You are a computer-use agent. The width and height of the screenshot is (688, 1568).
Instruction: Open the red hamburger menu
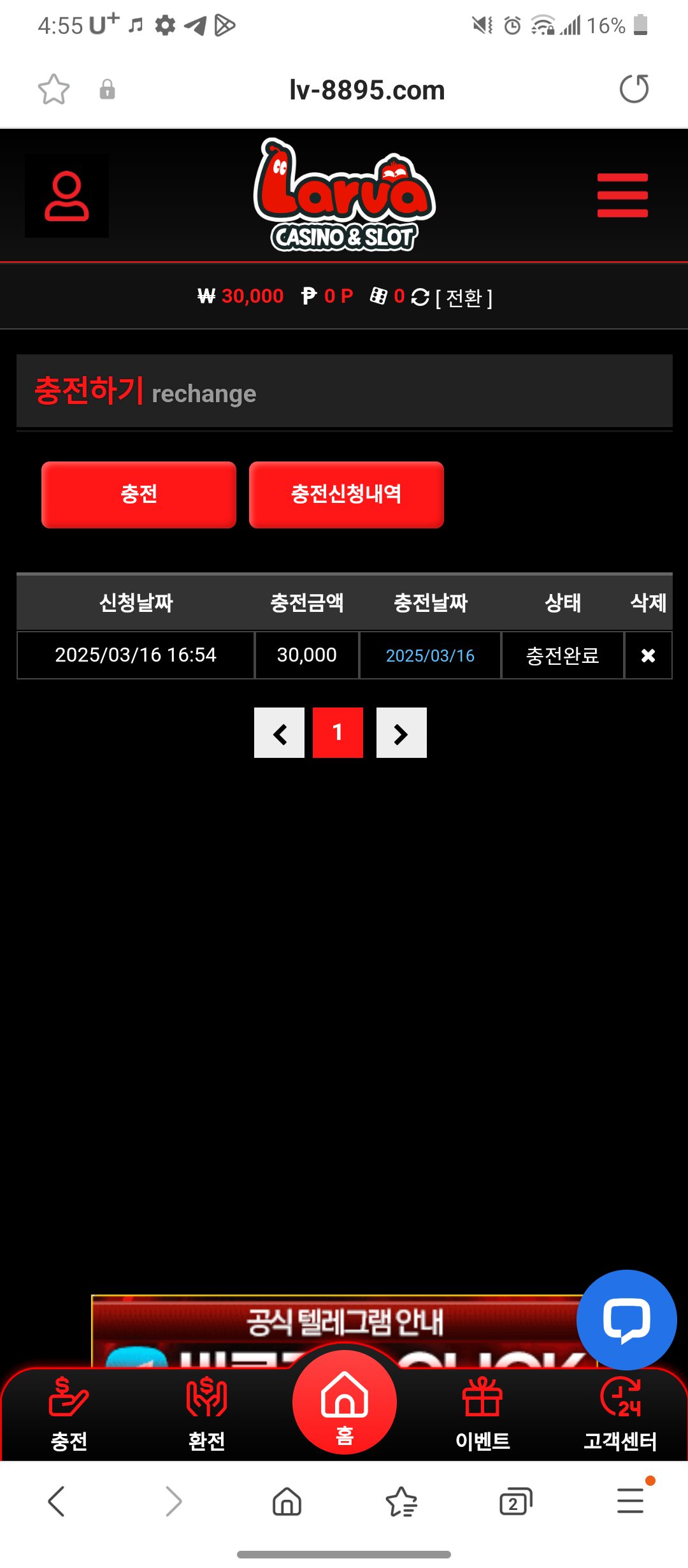pyautogui.click(x=622, y=196)
